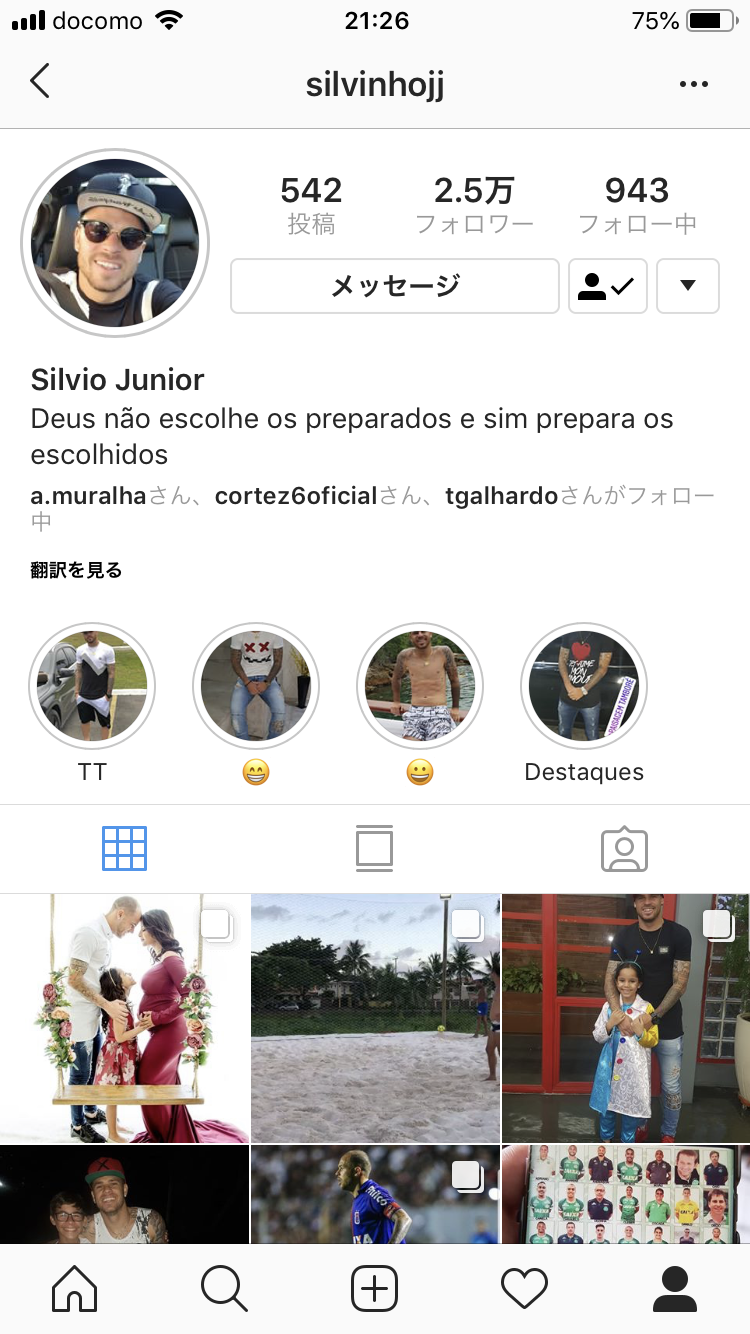
Task: Go to the home feed tab
Action: [75, 1288]
